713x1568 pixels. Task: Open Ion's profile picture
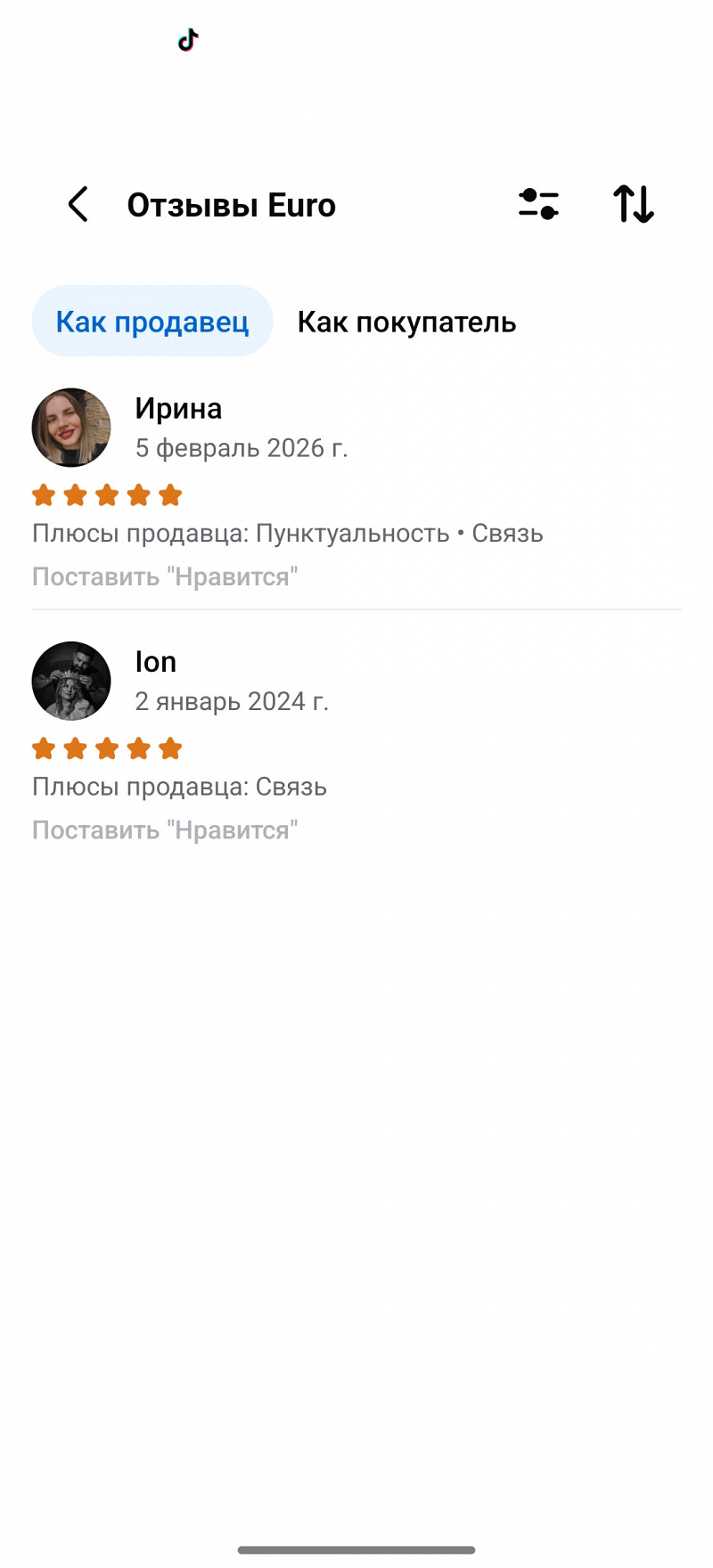tap(71, 681)
